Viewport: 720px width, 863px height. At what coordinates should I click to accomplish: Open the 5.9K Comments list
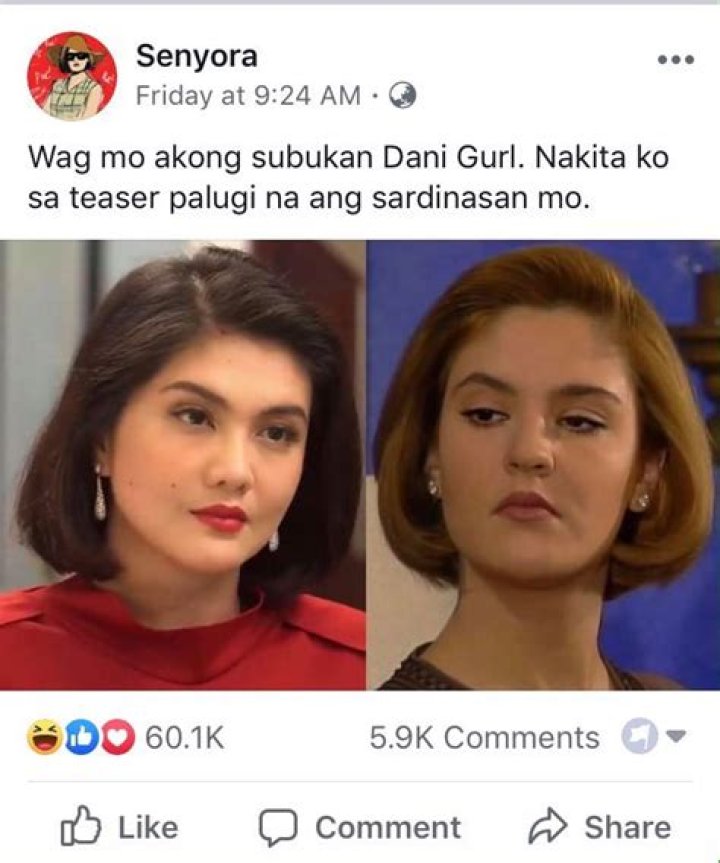484,738
